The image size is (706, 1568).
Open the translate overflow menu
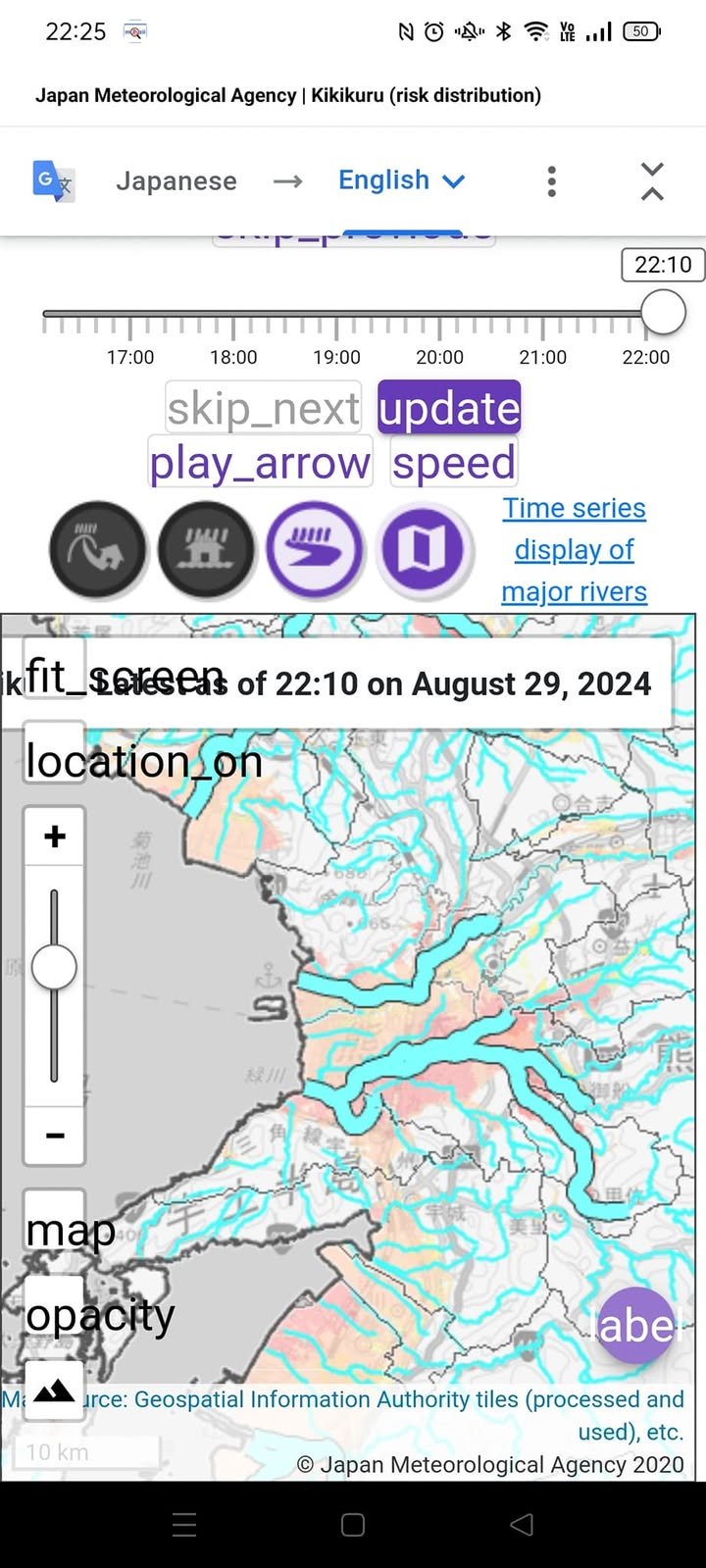coord(552,181)
